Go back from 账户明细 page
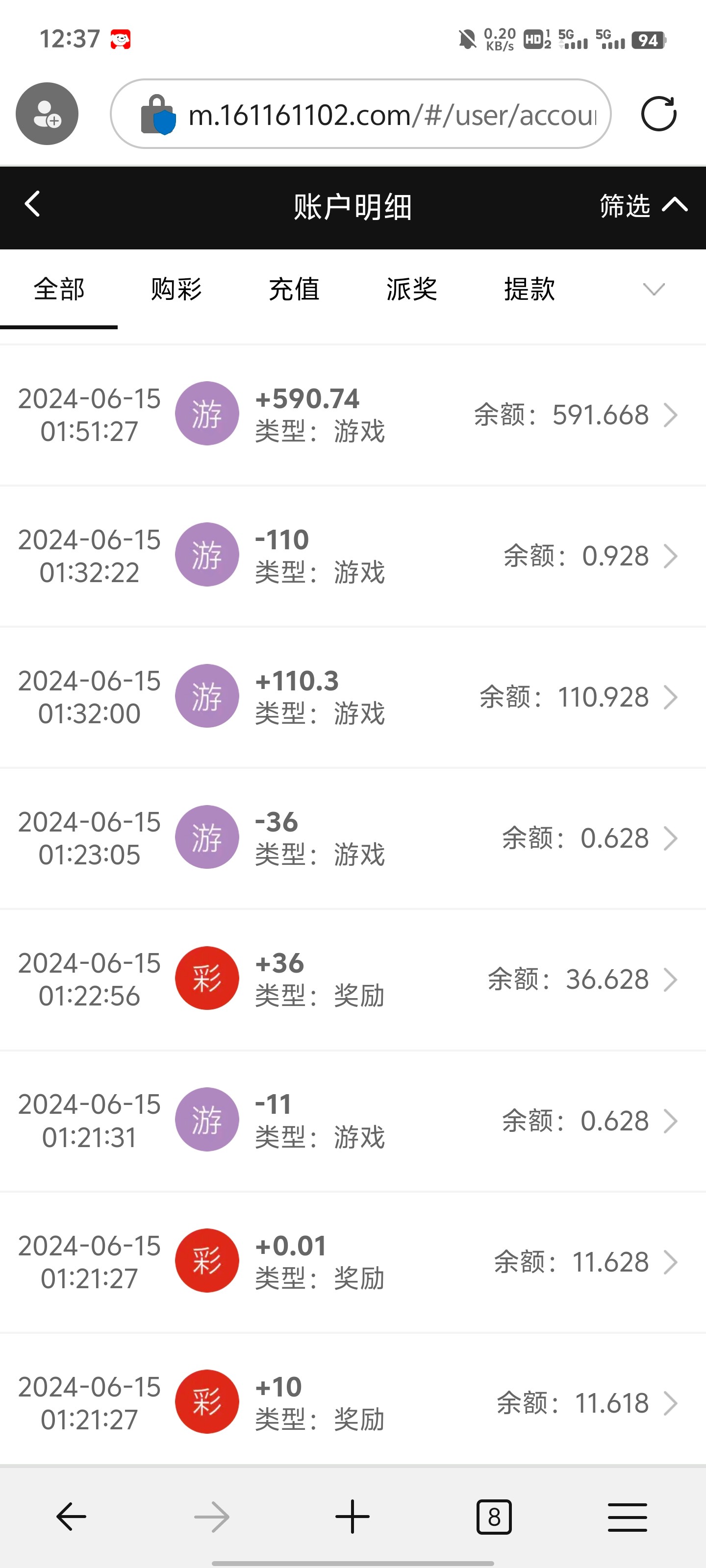 pos(33,204)
